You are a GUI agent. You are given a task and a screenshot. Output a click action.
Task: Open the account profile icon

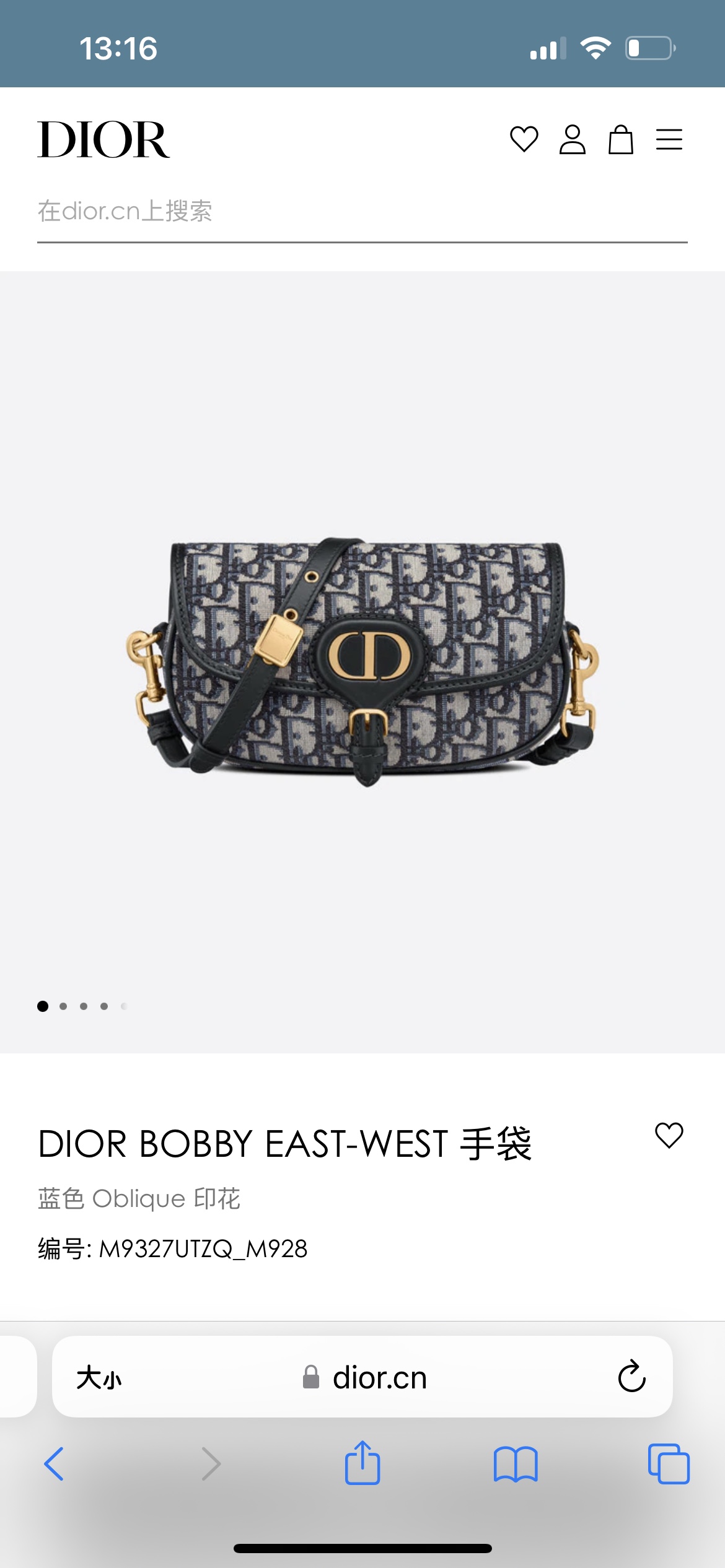(572, 139)
